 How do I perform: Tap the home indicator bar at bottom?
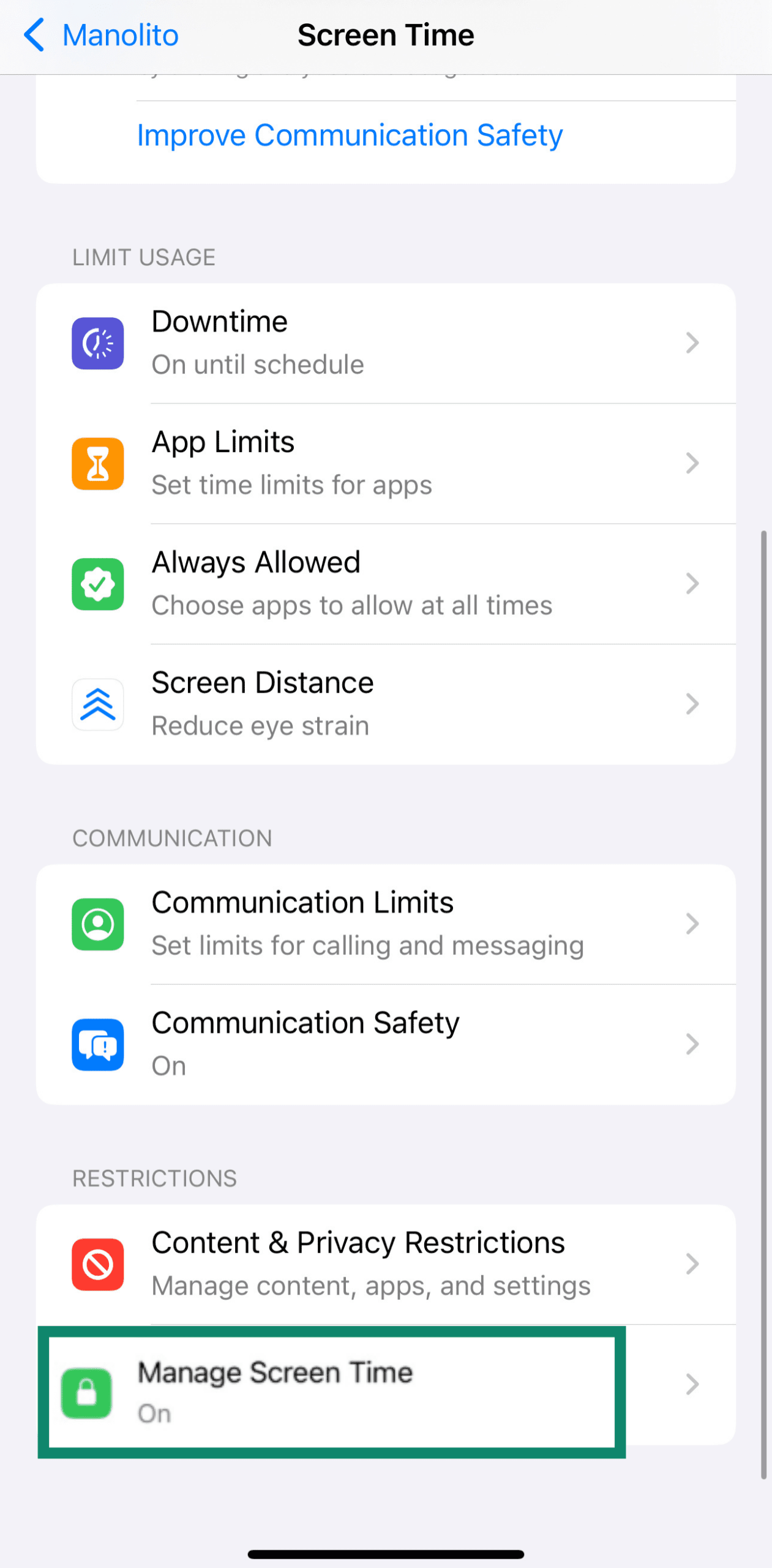click(386, 1552)
